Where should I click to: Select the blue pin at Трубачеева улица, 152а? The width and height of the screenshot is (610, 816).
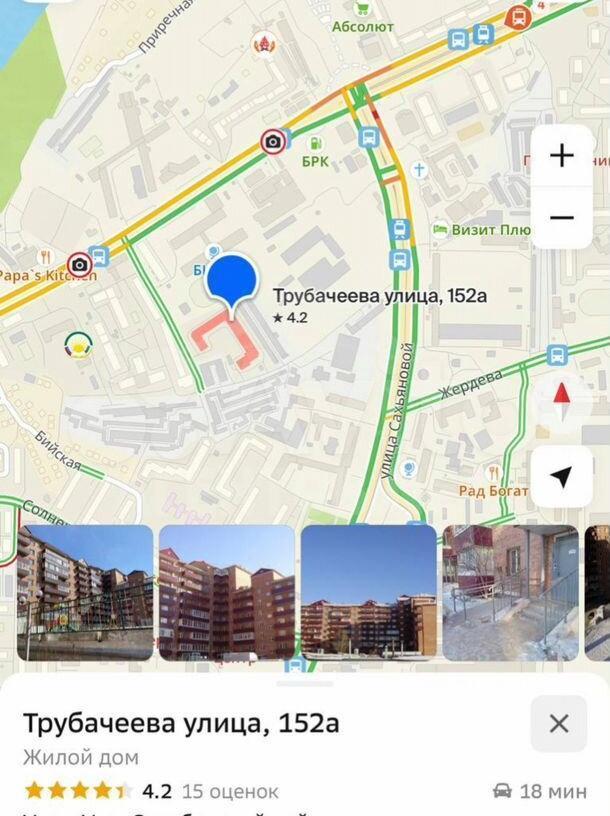coord(232,281)
